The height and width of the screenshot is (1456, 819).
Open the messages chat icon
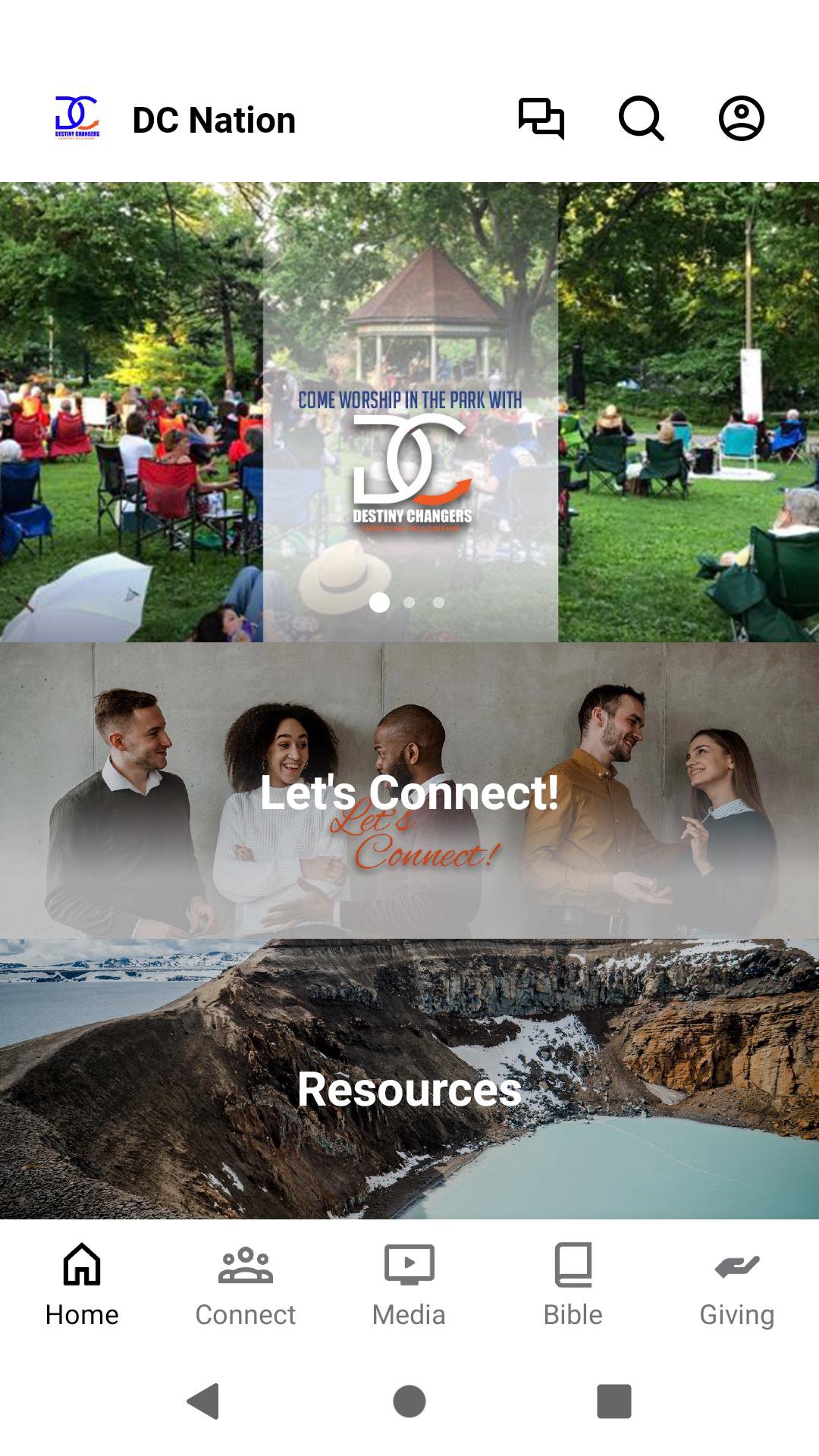point(541,119)
